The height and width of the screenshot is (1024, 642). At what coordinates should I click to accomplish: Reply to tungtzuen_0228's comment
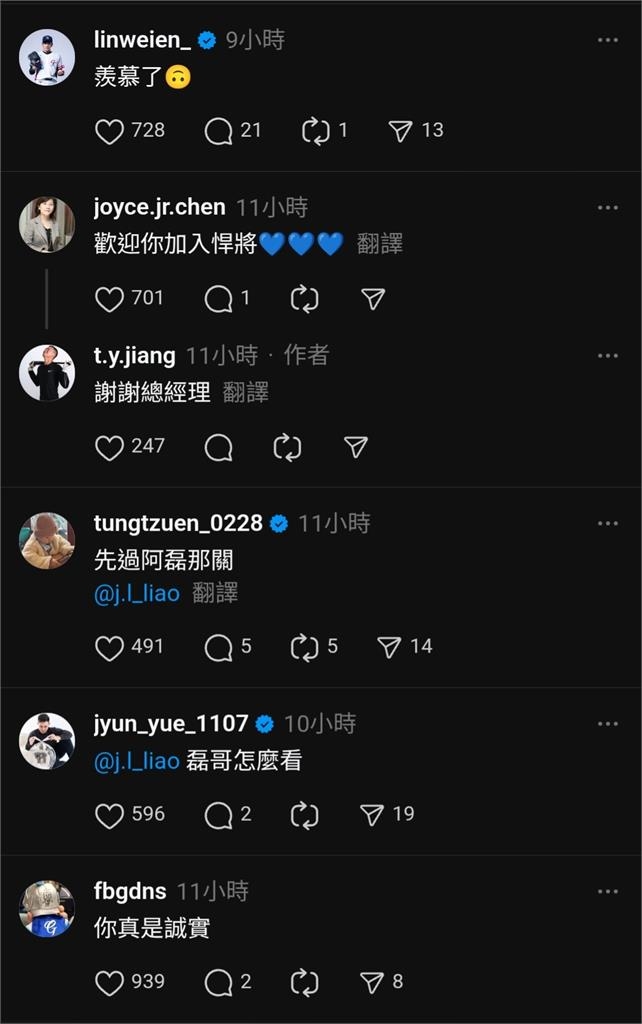point(218,647)
